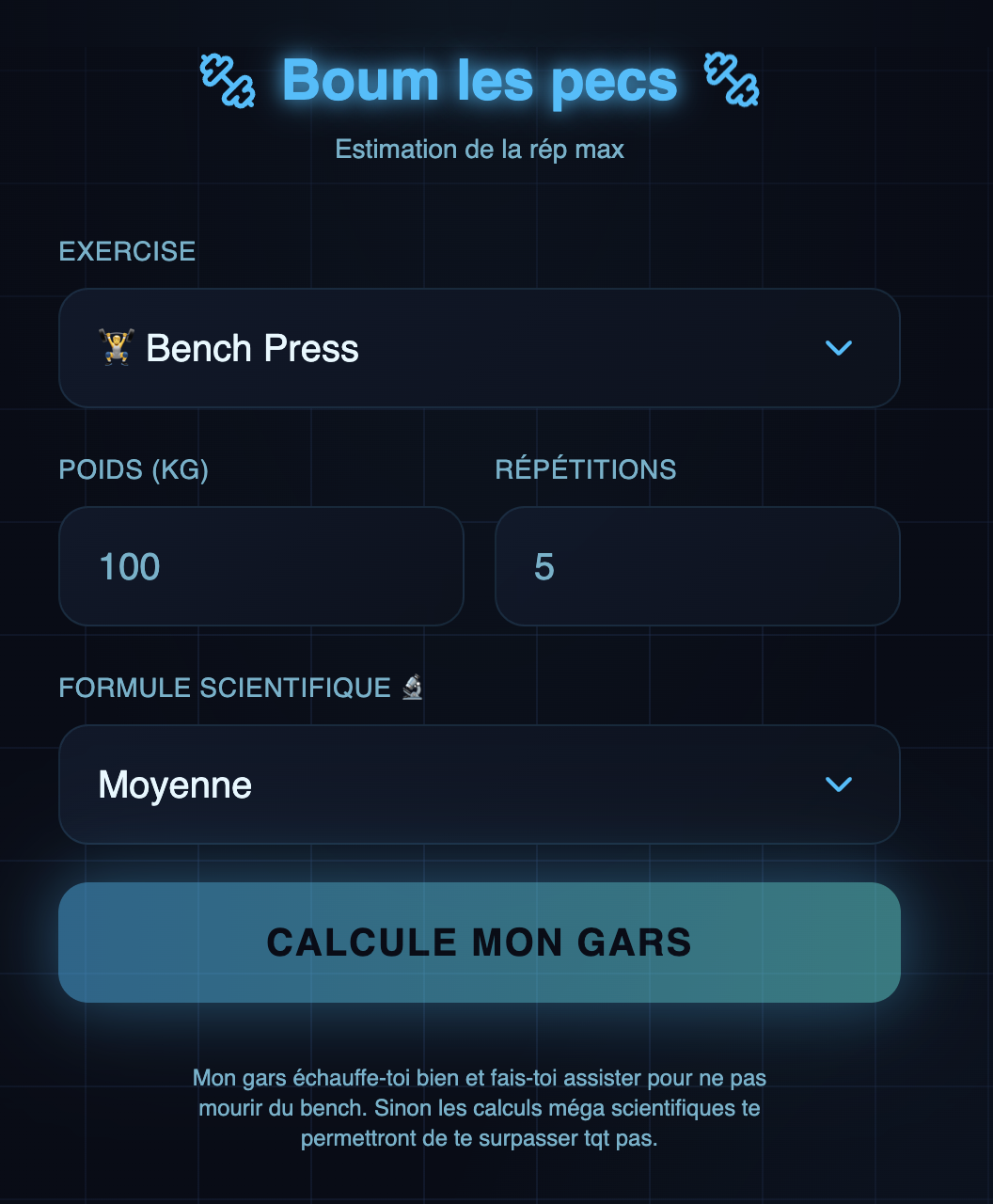Screen dimensions: 993x1204
Task: Click the RÉPÉTITIONS field label
Action: [x=584, y=470]
